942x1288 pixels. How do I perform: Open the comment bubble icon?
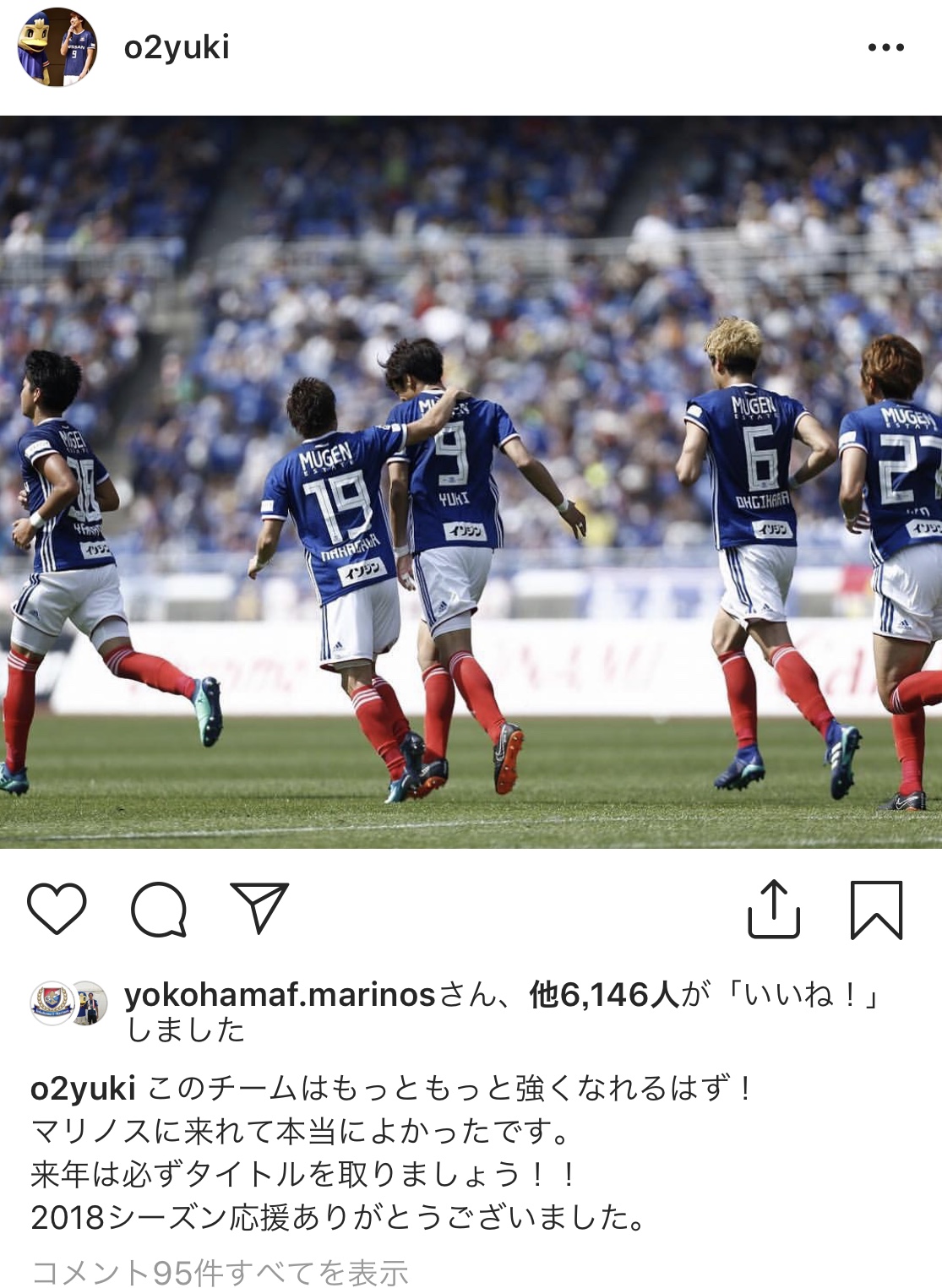[x=159, y=909]
